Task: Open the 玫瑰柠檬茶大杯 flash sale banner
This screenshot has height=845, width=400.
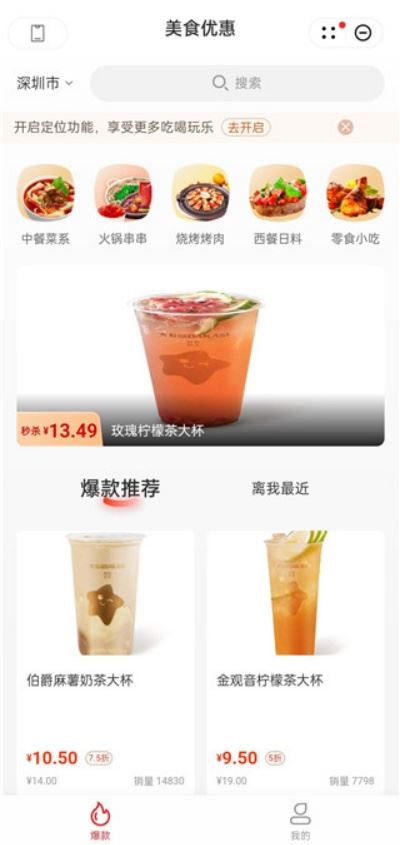Action: click(200, 356)
